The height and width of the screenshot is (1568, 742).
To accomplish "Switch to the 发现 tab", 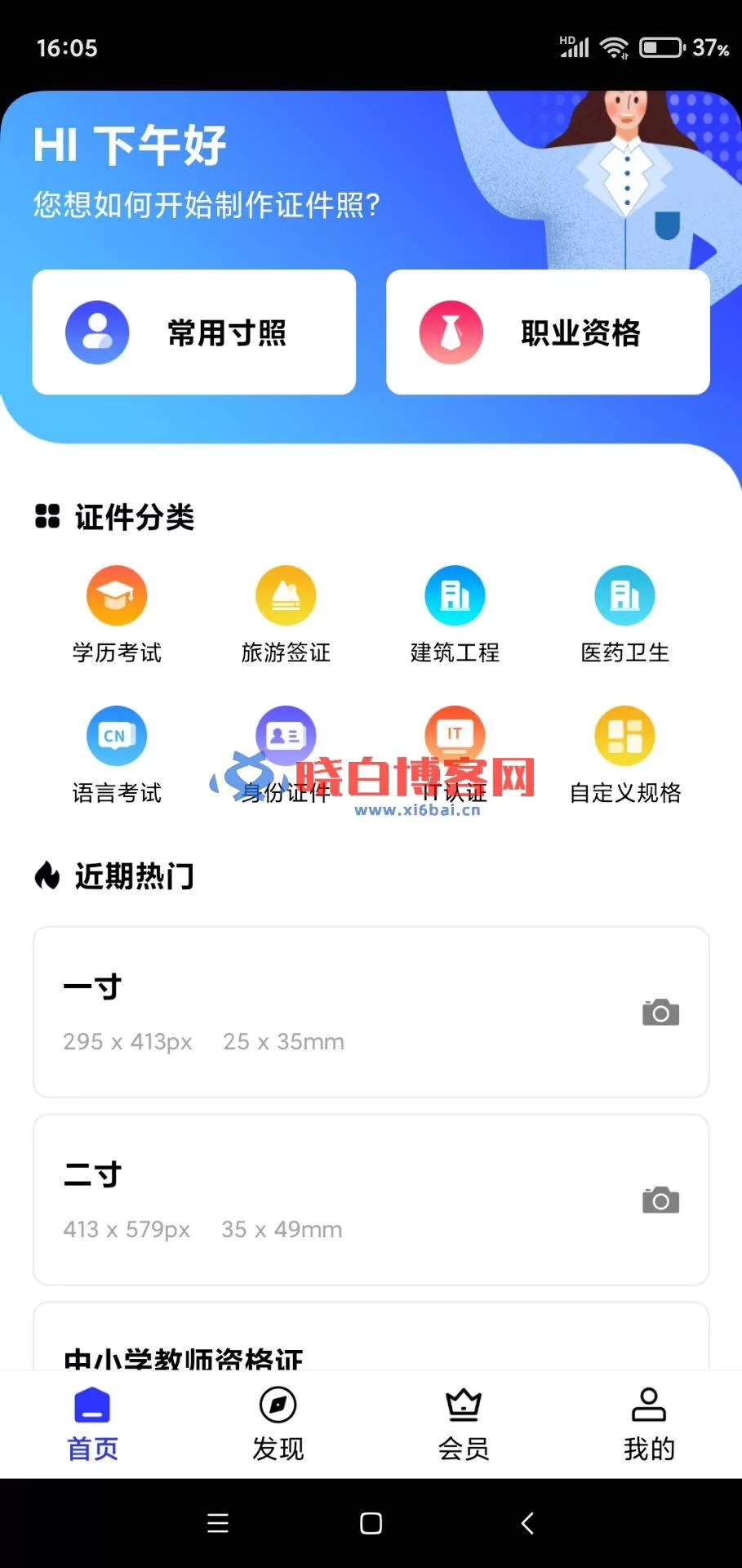I will [278, 1423].
